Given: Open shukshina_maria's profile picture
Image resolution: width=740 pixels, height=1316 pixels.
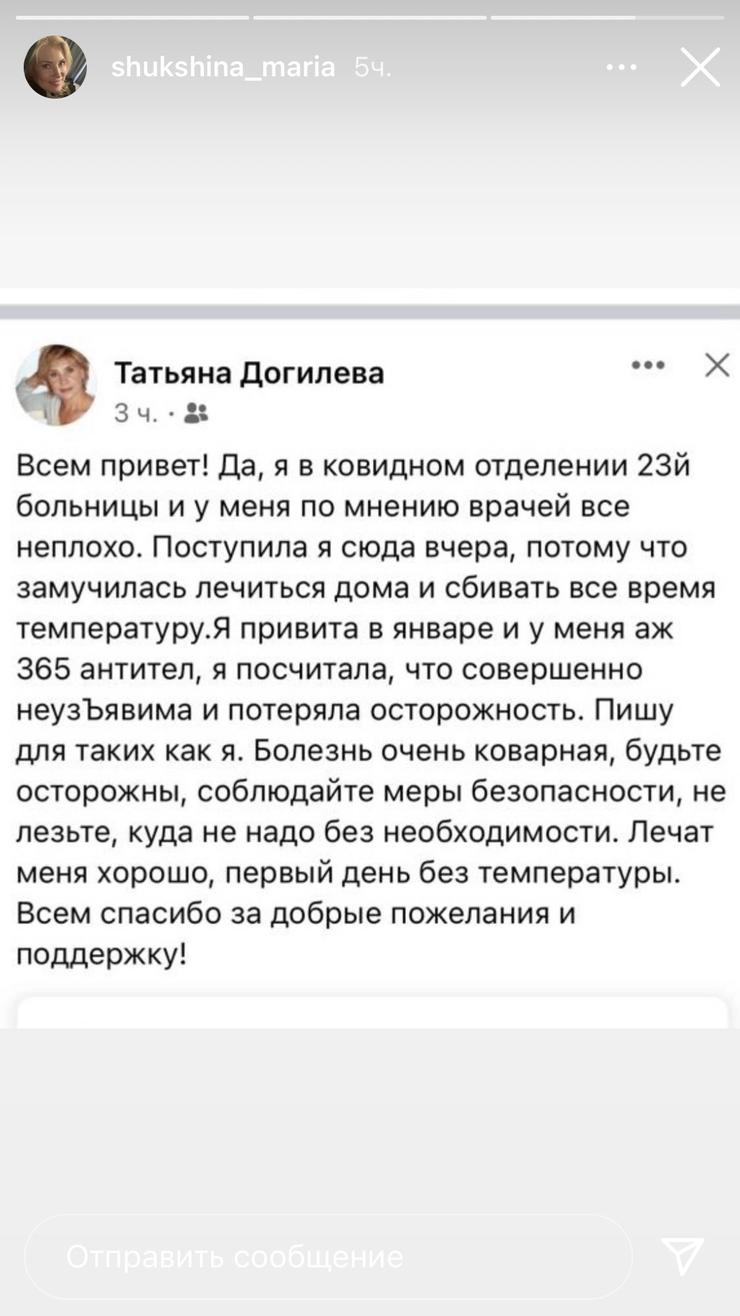Looking at the screenshot, I should [x=55, y=67].
